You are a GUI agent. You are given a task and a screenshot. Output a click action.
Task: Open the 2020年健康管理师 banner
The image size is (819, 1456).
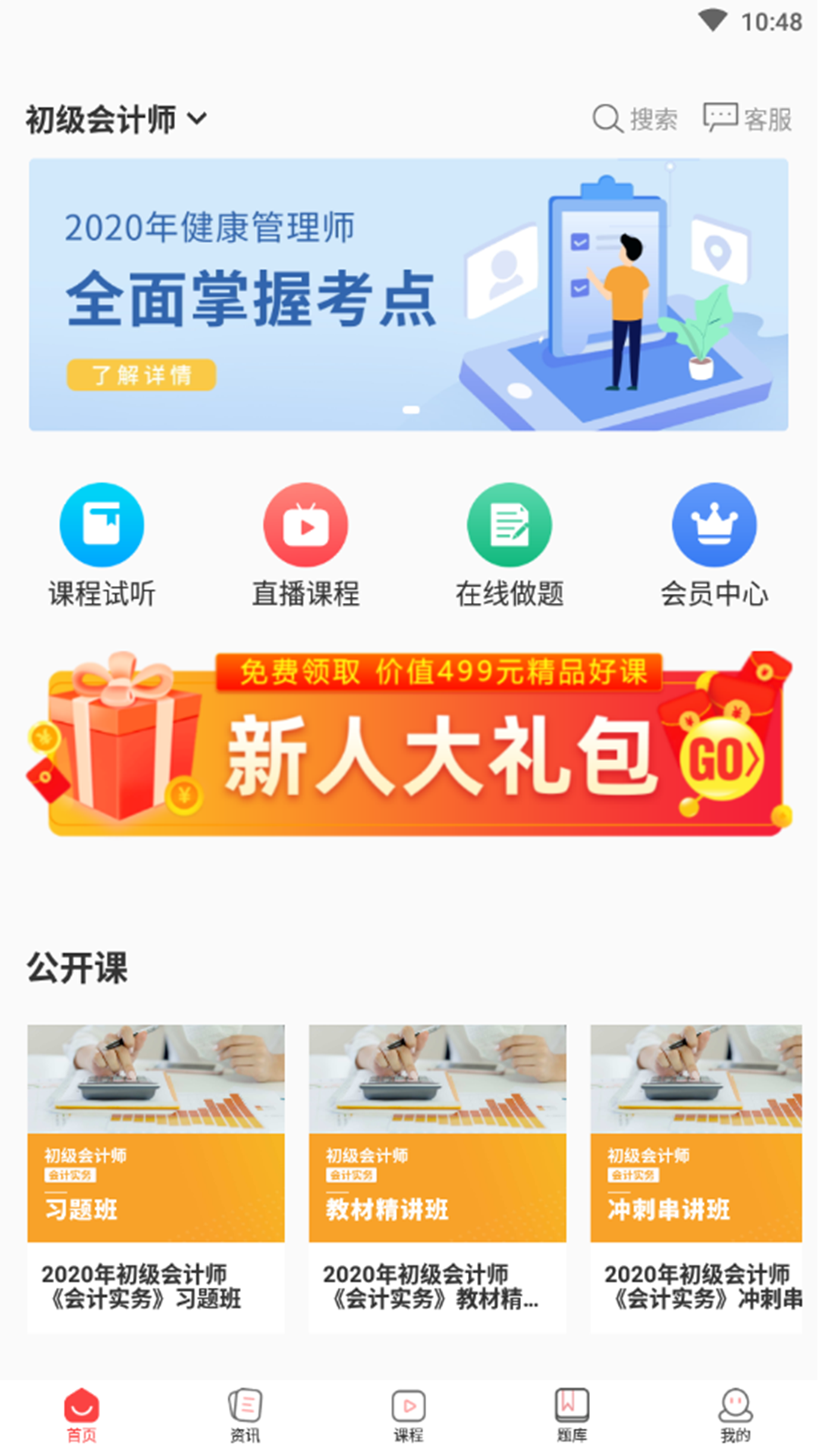[x=408, y=294]
